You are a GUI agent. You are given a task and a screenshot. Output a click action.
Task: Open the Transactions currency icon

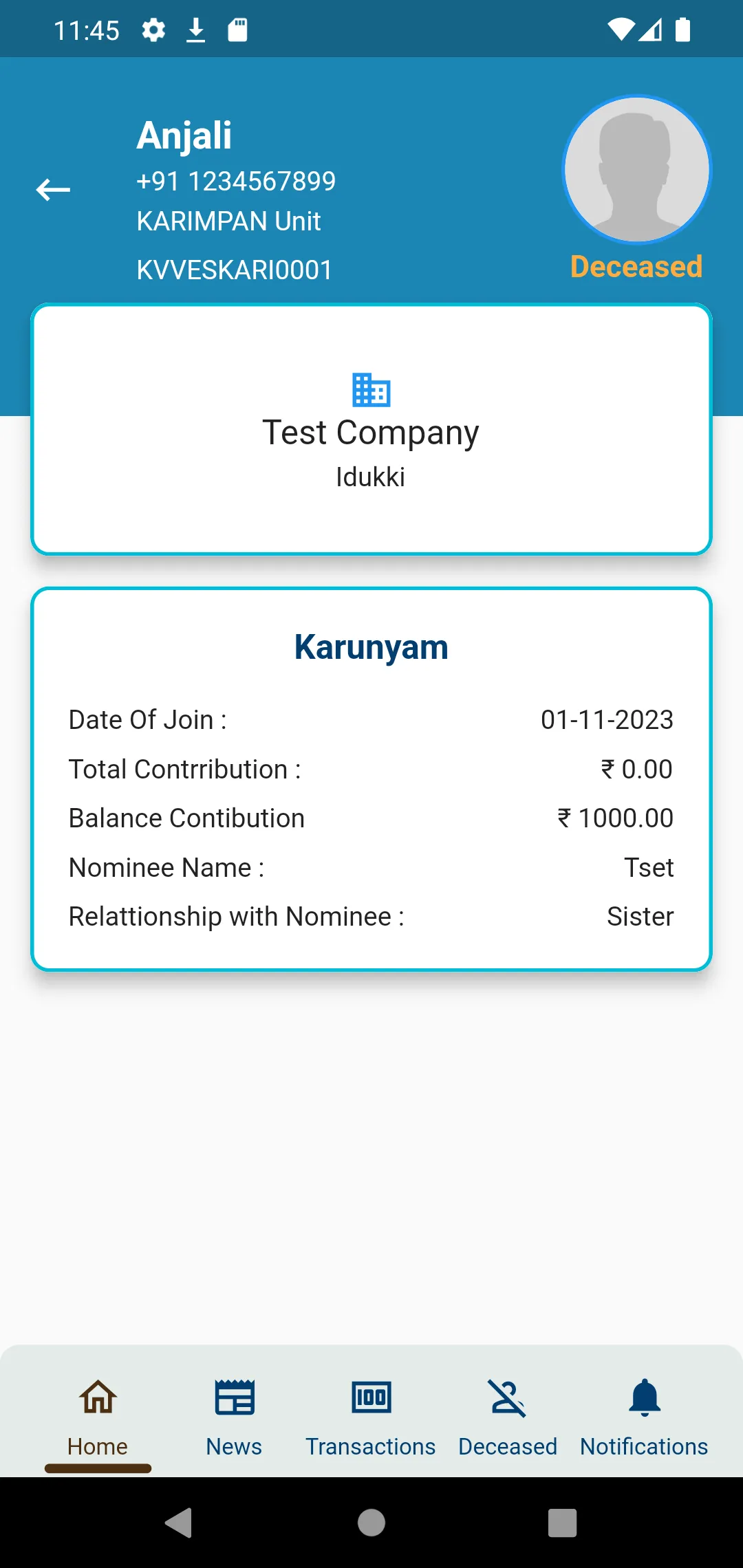point(371,1397)
